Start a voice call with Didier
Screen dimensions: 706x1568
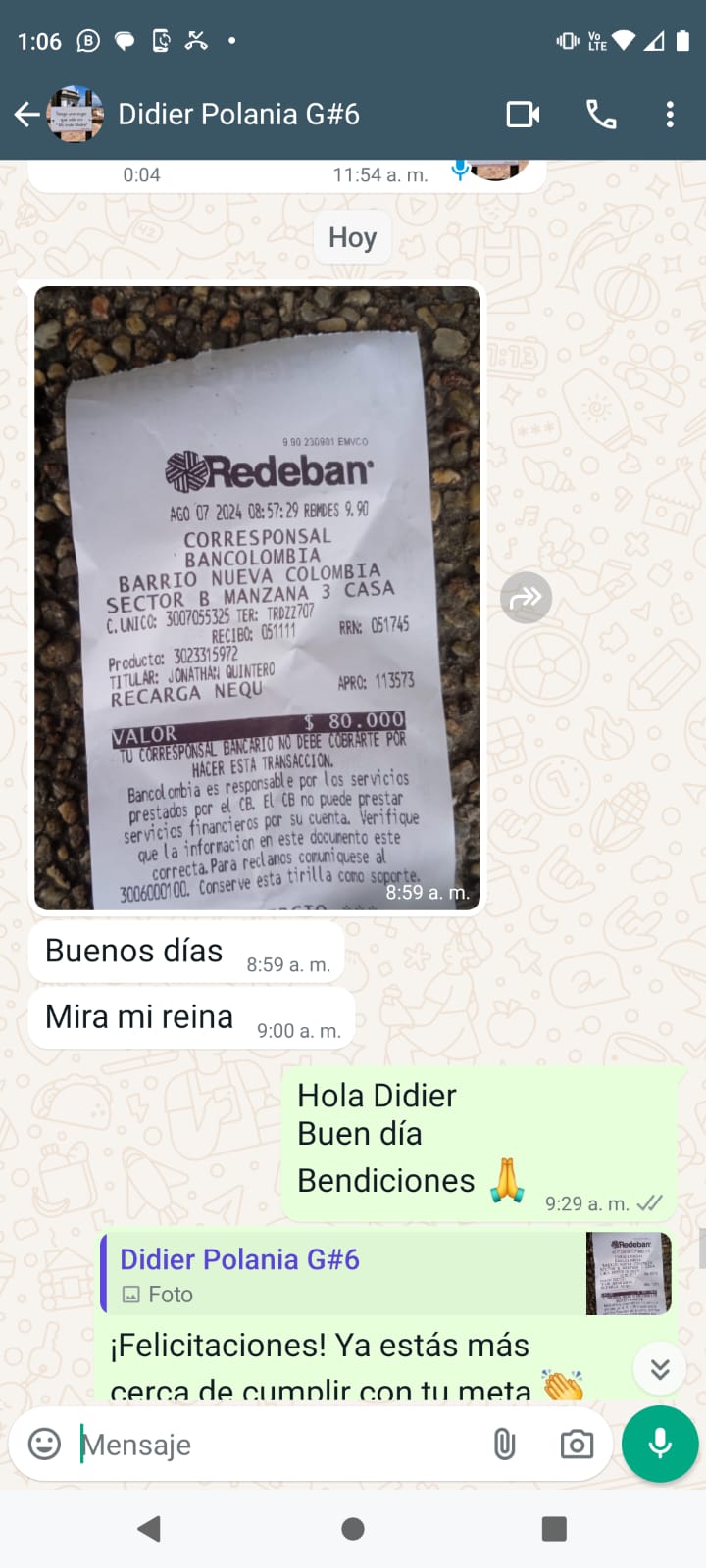point(601,115)
